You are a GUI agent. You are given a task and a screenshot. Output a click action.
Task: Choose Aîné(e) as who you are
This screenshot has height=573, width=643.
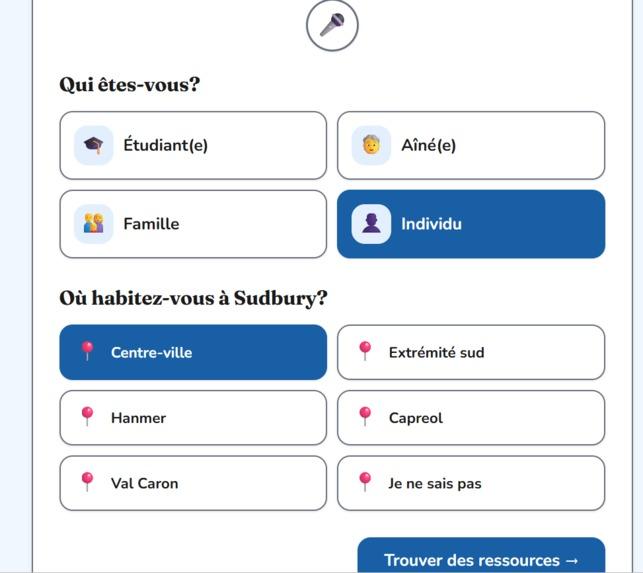[x=471, y=145]
